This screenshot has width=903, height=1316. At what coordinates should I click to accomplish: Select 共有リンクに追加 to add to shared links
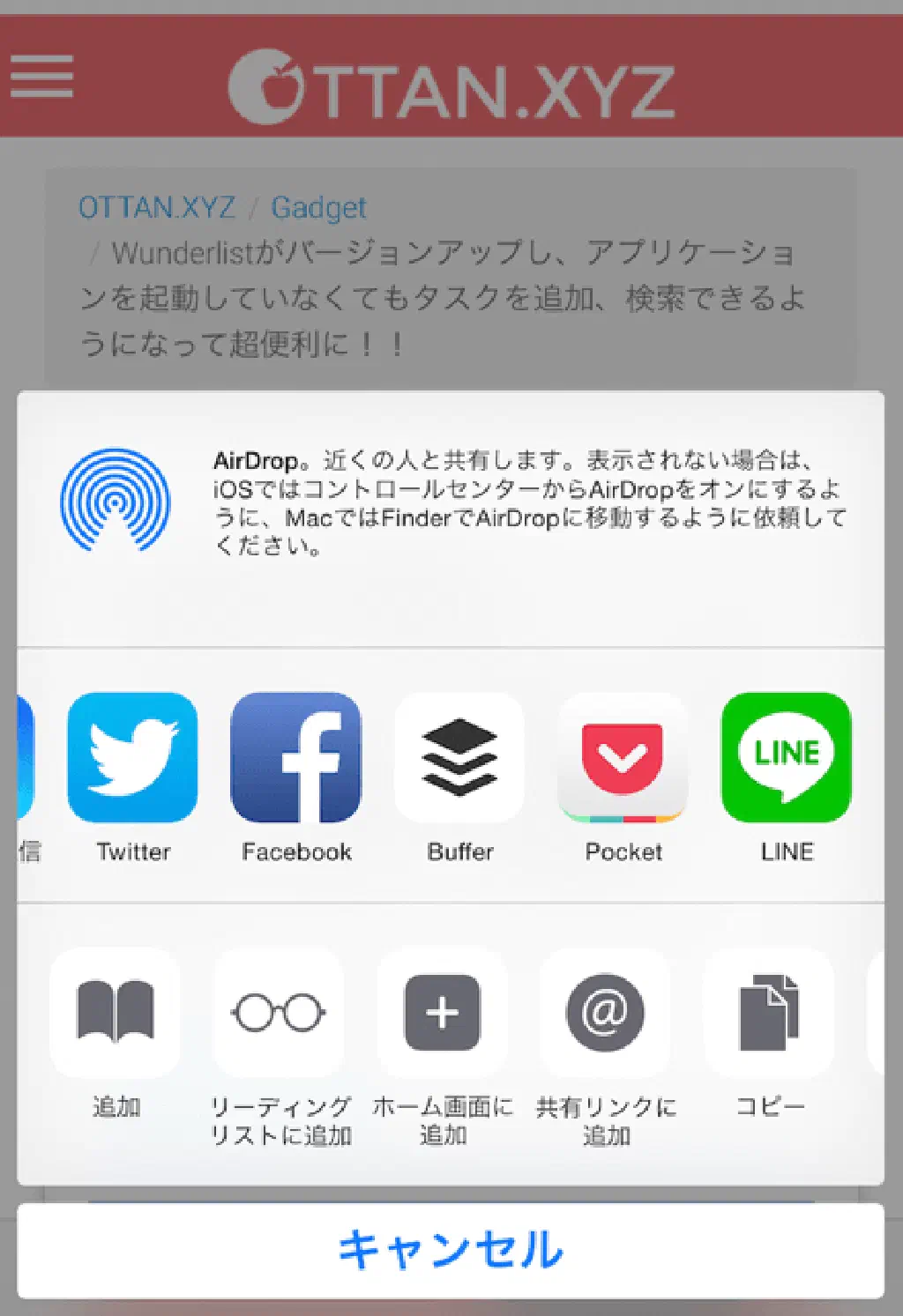coord(605,1012)
